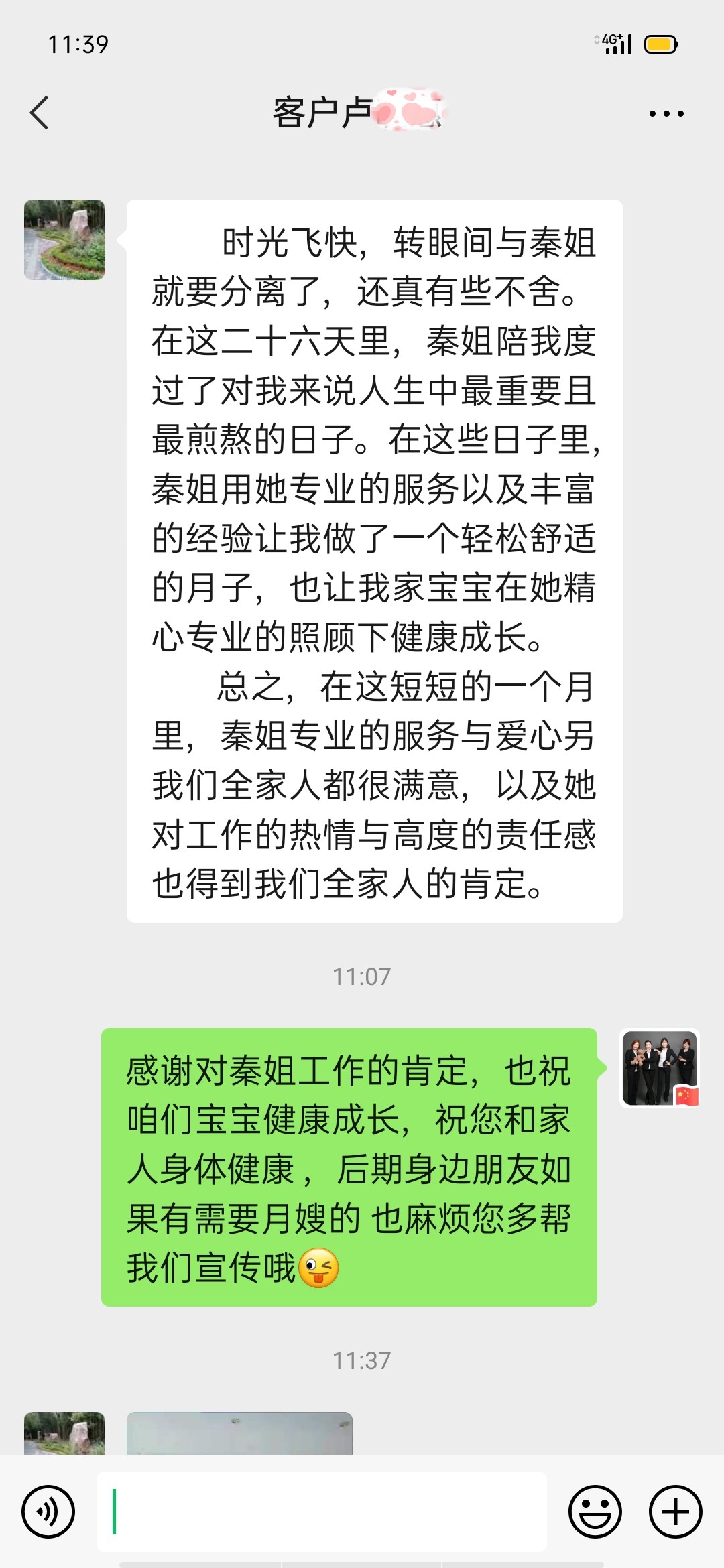Focus the message text field
This screenshot has height=1568, width=724.
(322, 1512)
